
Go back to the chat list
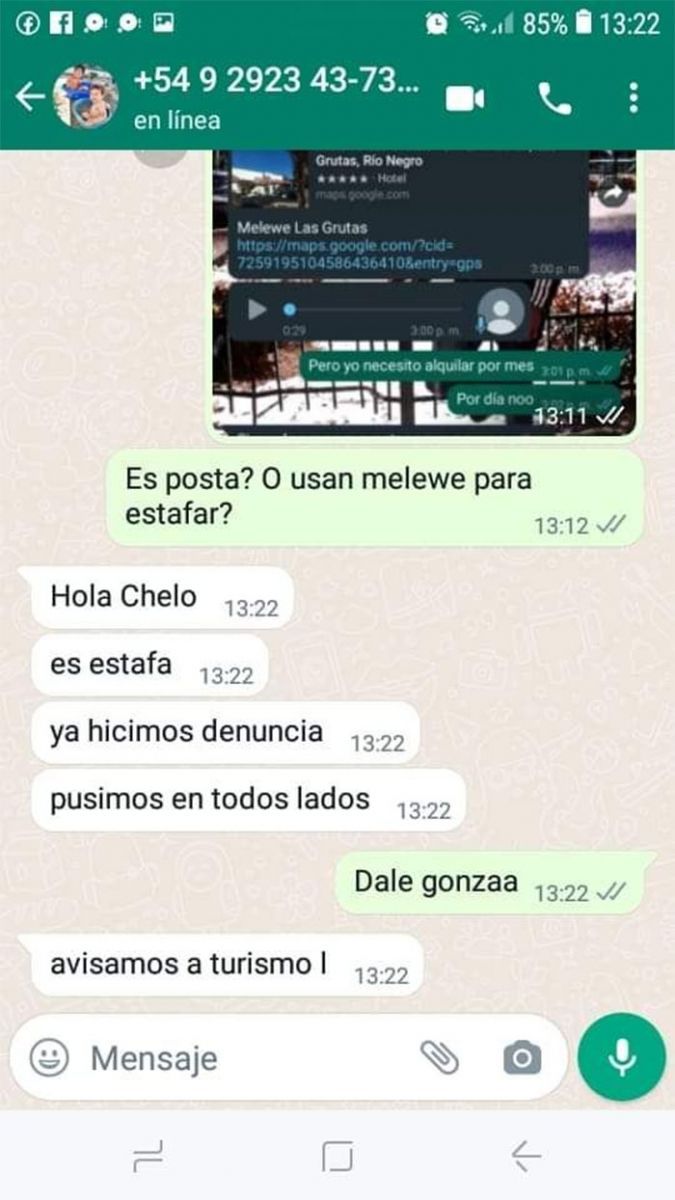pos(30,97)
